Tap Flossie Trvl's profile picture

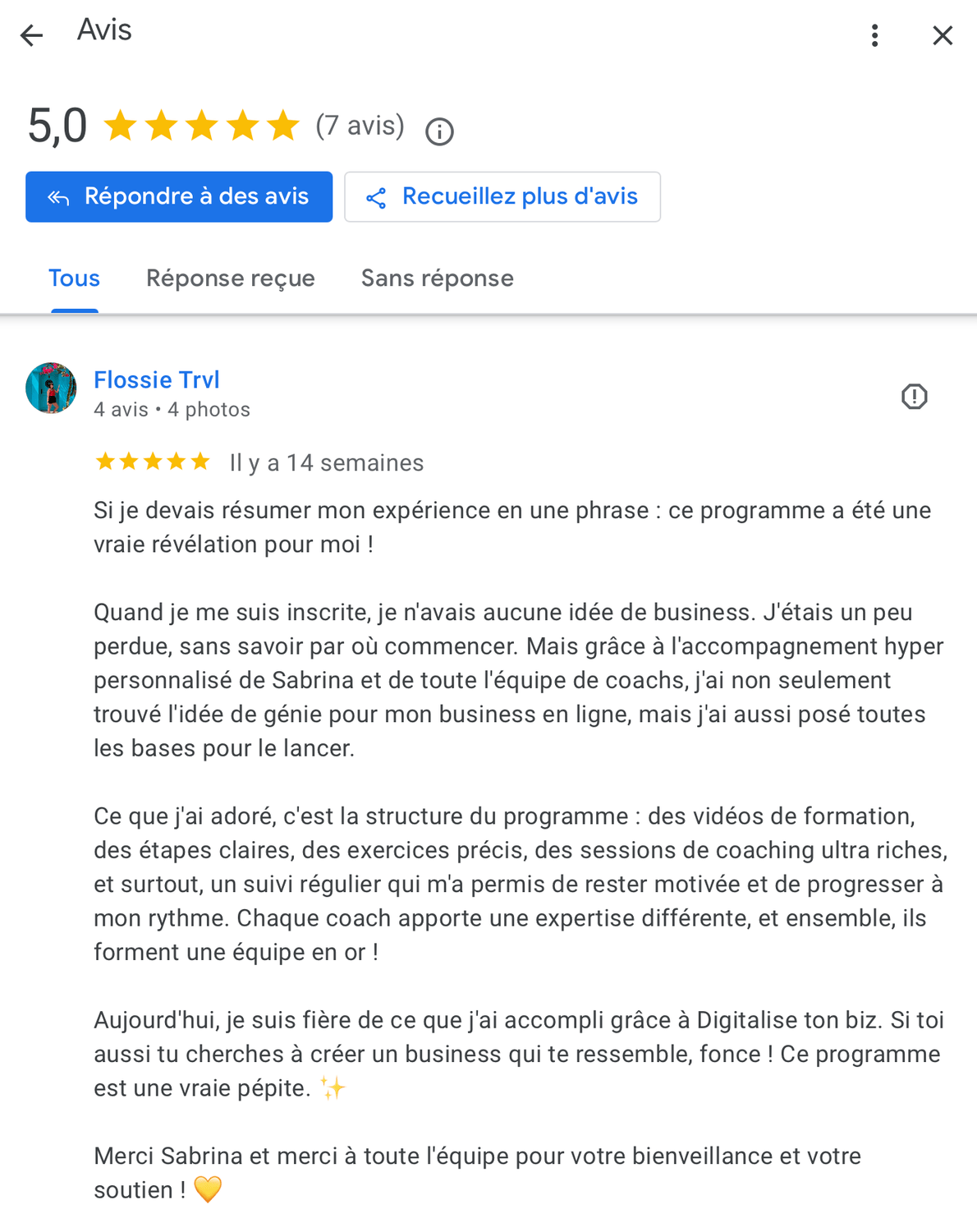(51, 388)
